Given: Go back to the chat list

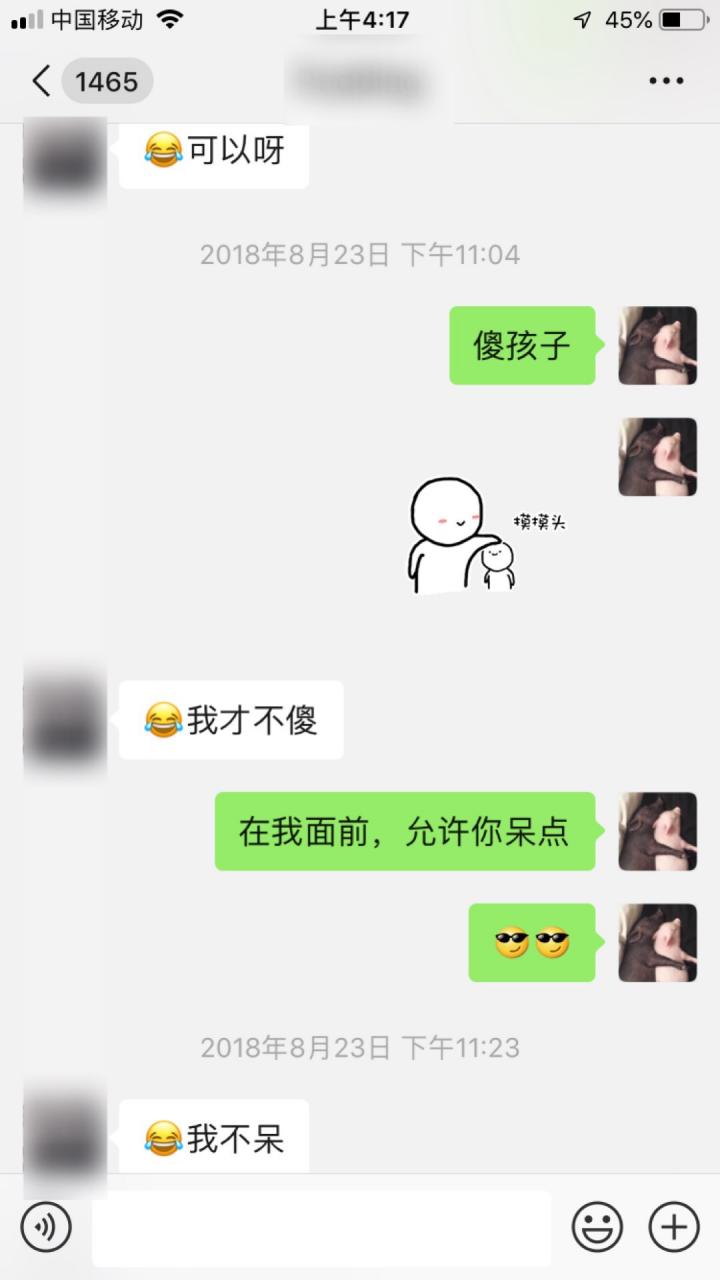Looking at the screenshot, I should 42,81.
